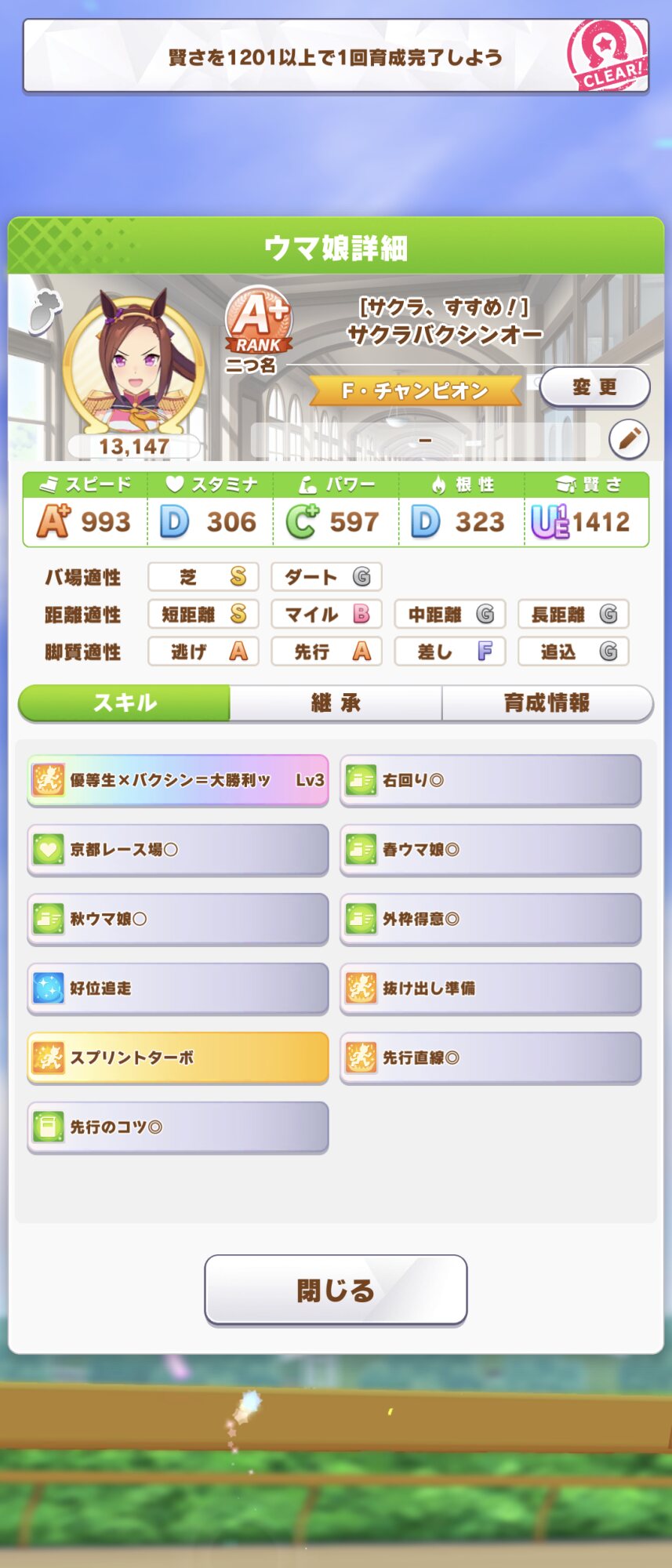Screen dimensions: 672x1568
Task: Open the 春ウマ娘◎ skill
Action: point(491,849)
